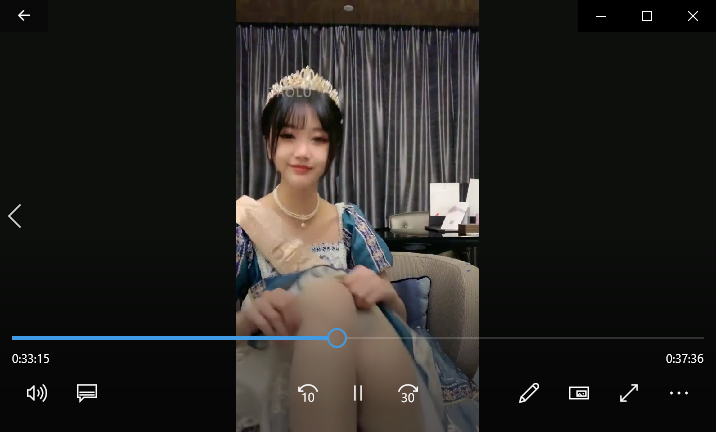The image size is (716, 432).
Task: Go to the previous video
Action: pyautogui.click(x=15, y=216)
